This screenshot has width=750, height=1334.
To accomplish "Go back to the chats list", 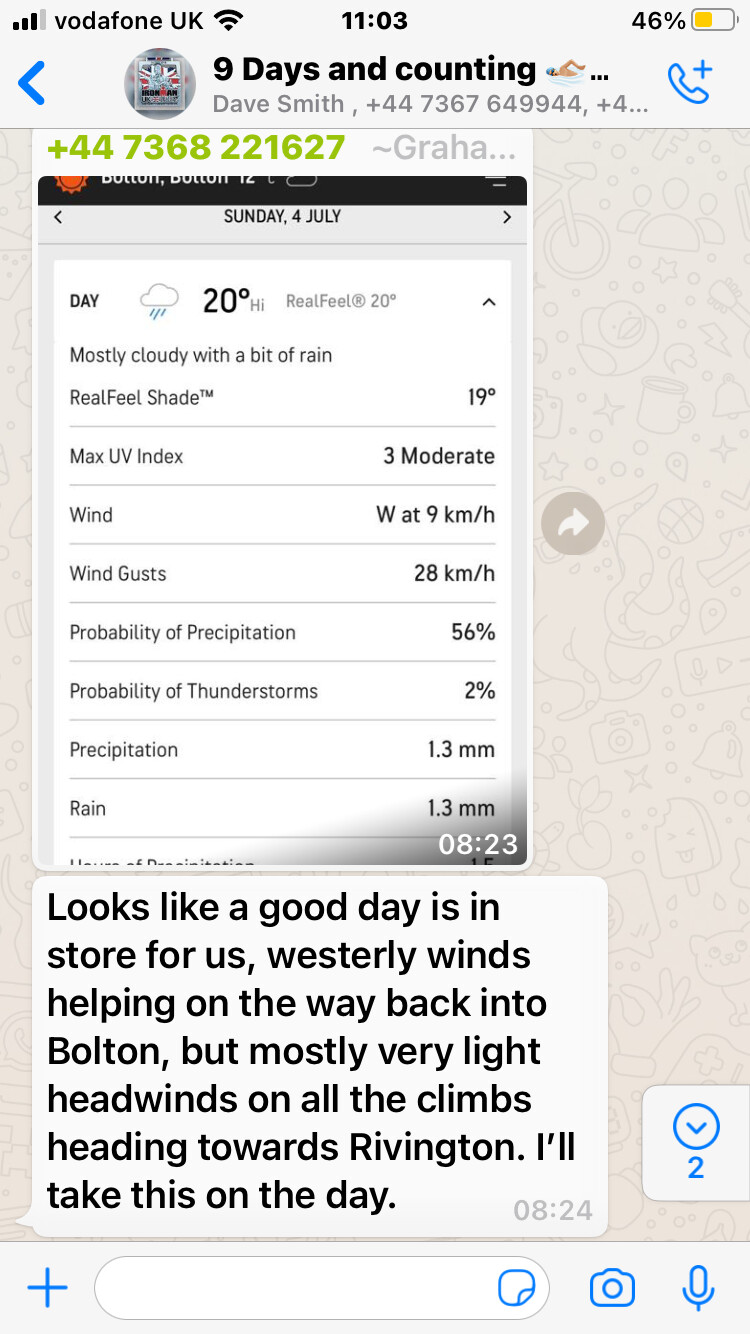I will (32, 83).
